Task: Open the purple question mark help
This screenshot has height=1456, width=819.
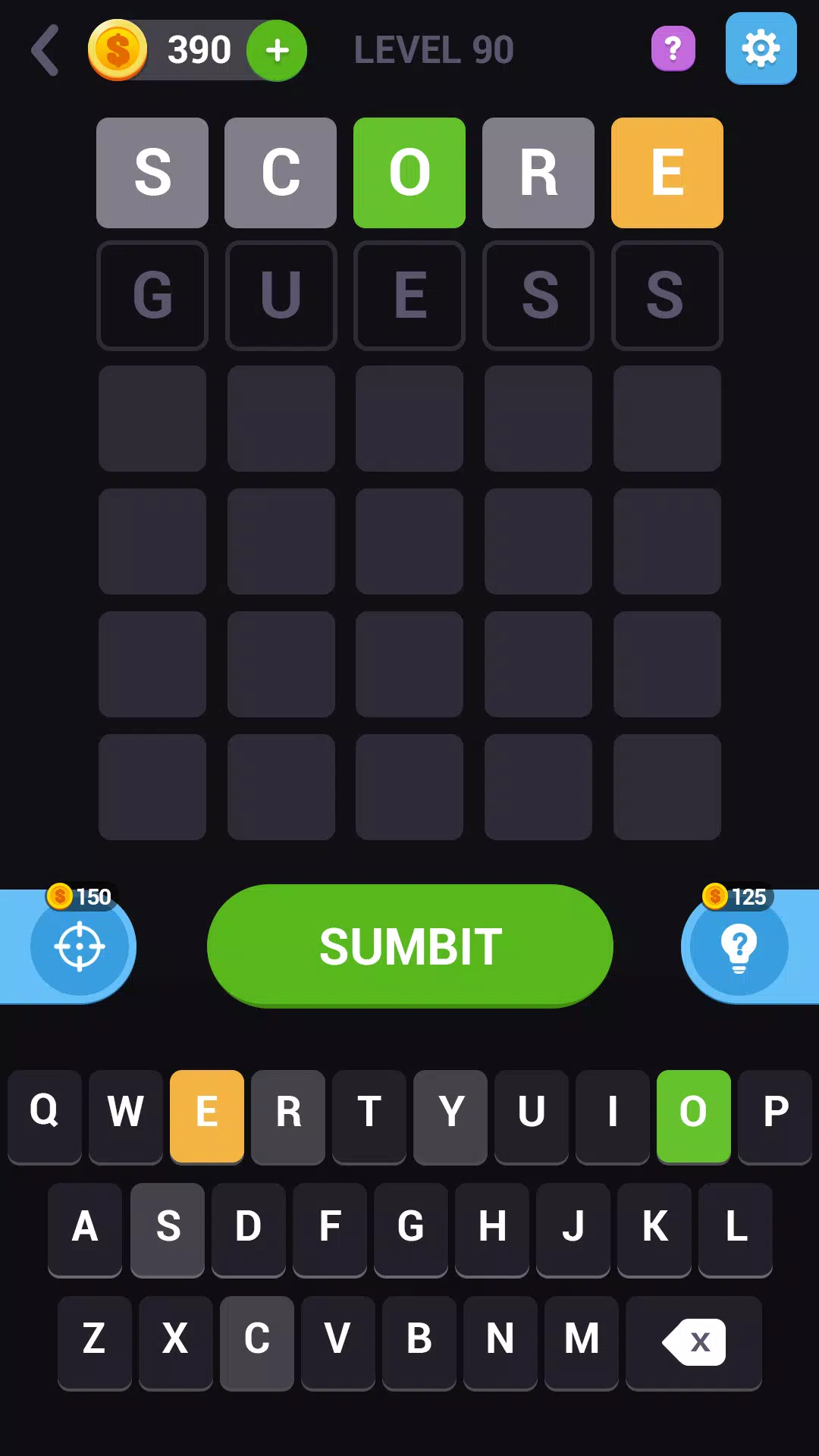Action: (673, 49)
